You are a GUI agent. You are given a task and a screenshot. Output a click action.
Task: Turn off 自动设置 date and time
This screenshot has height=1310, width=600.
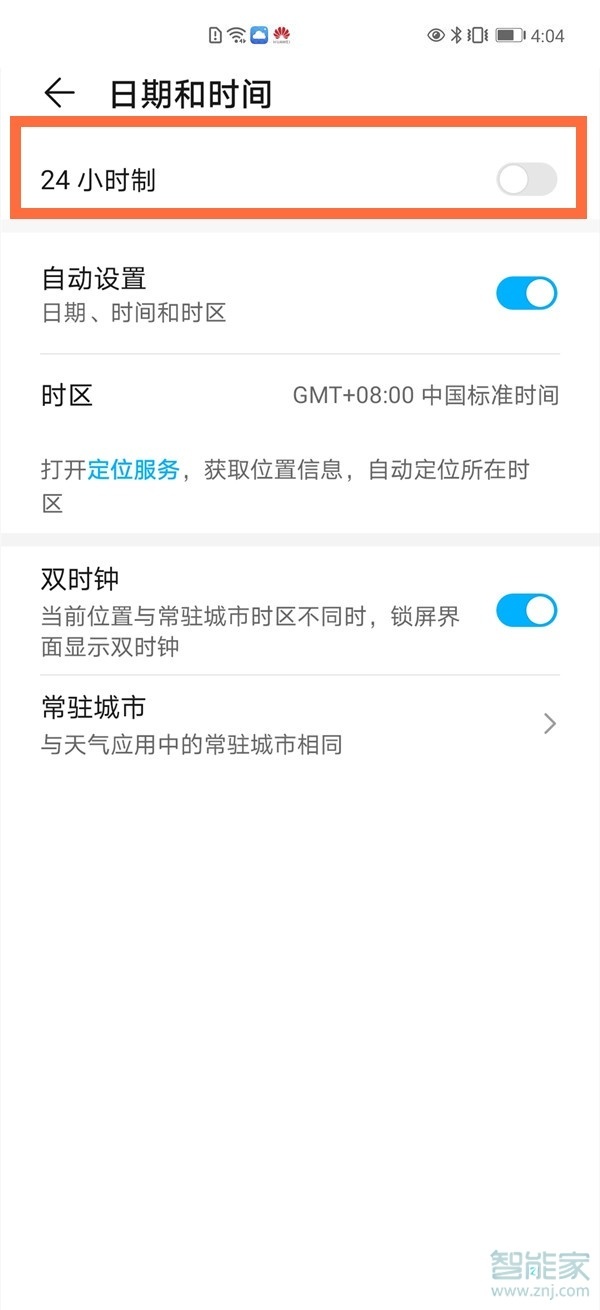(526, 294)
